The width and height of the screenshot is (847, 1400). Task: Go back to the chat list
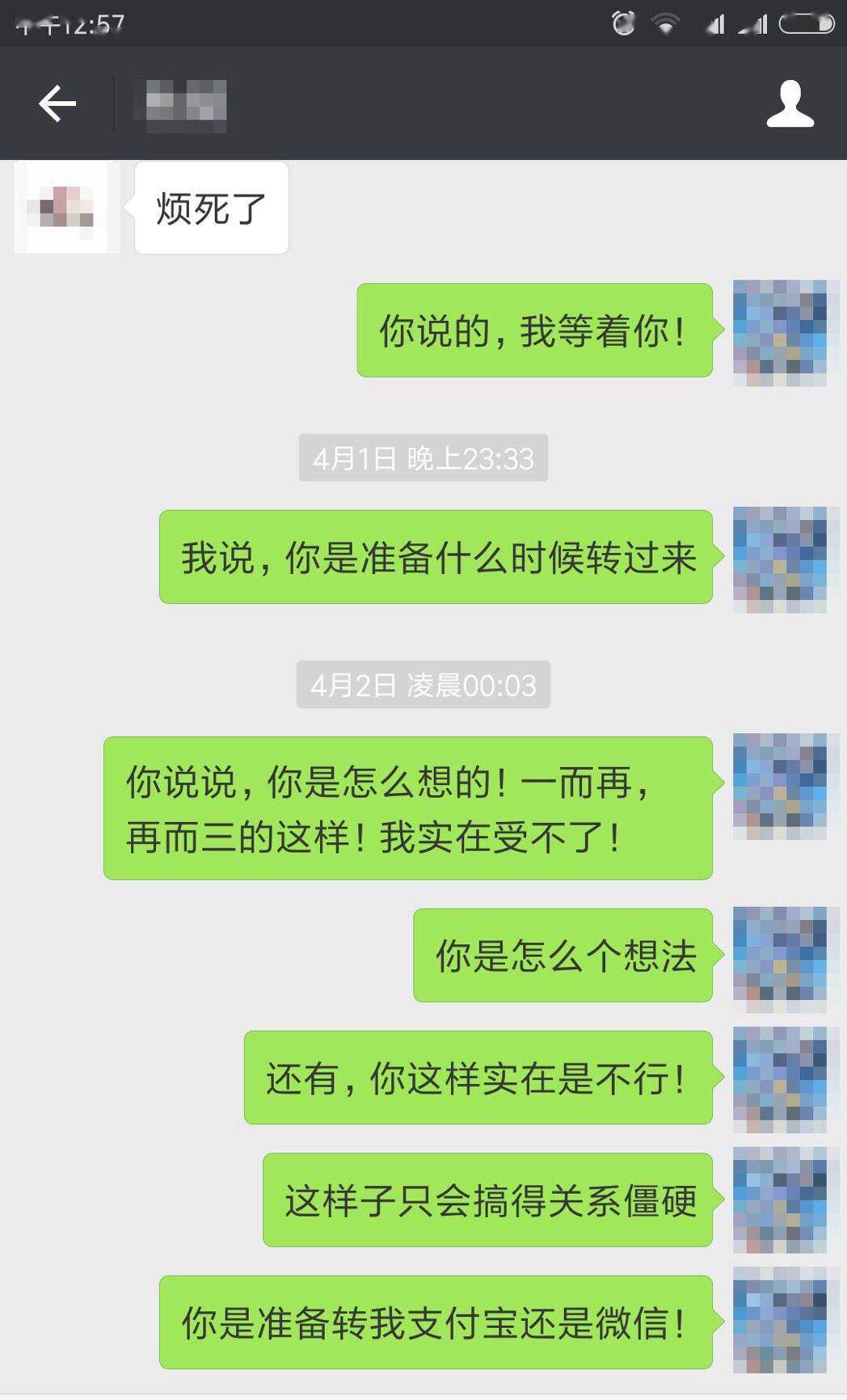(x=57, y=103)
